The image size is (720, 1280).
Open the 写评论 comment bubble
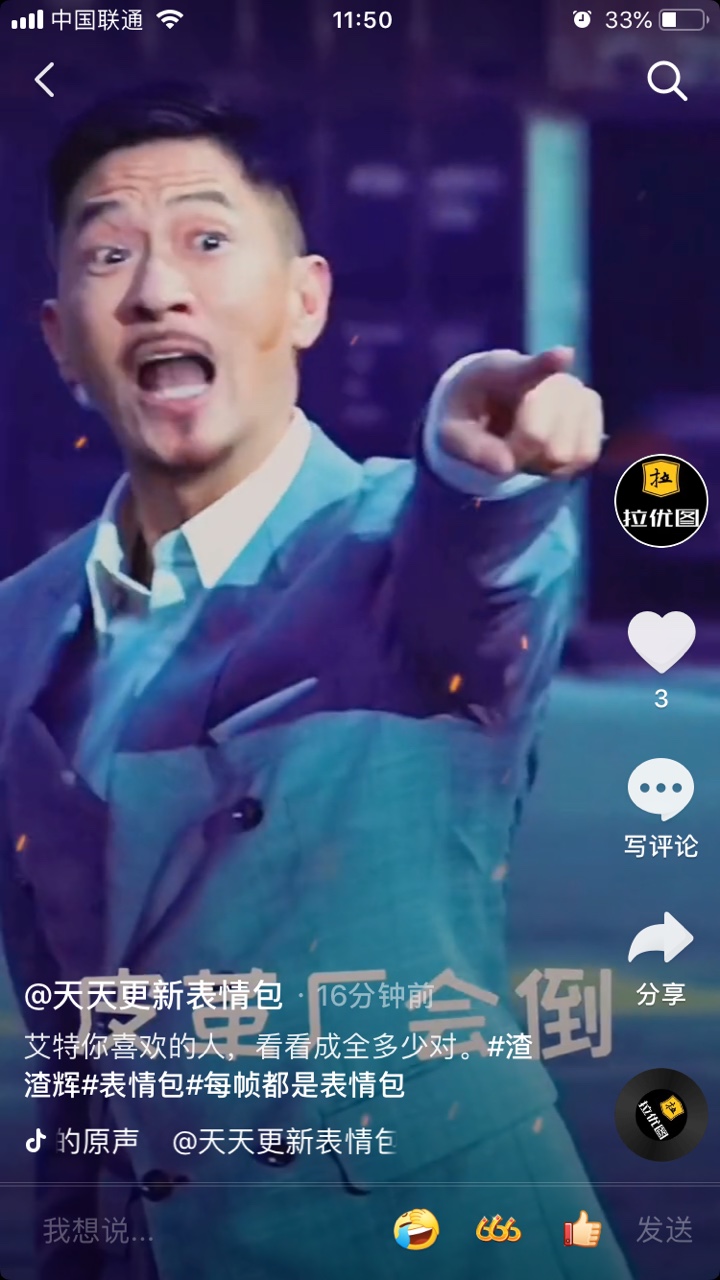pyautogui.click(x=661, y=790)
